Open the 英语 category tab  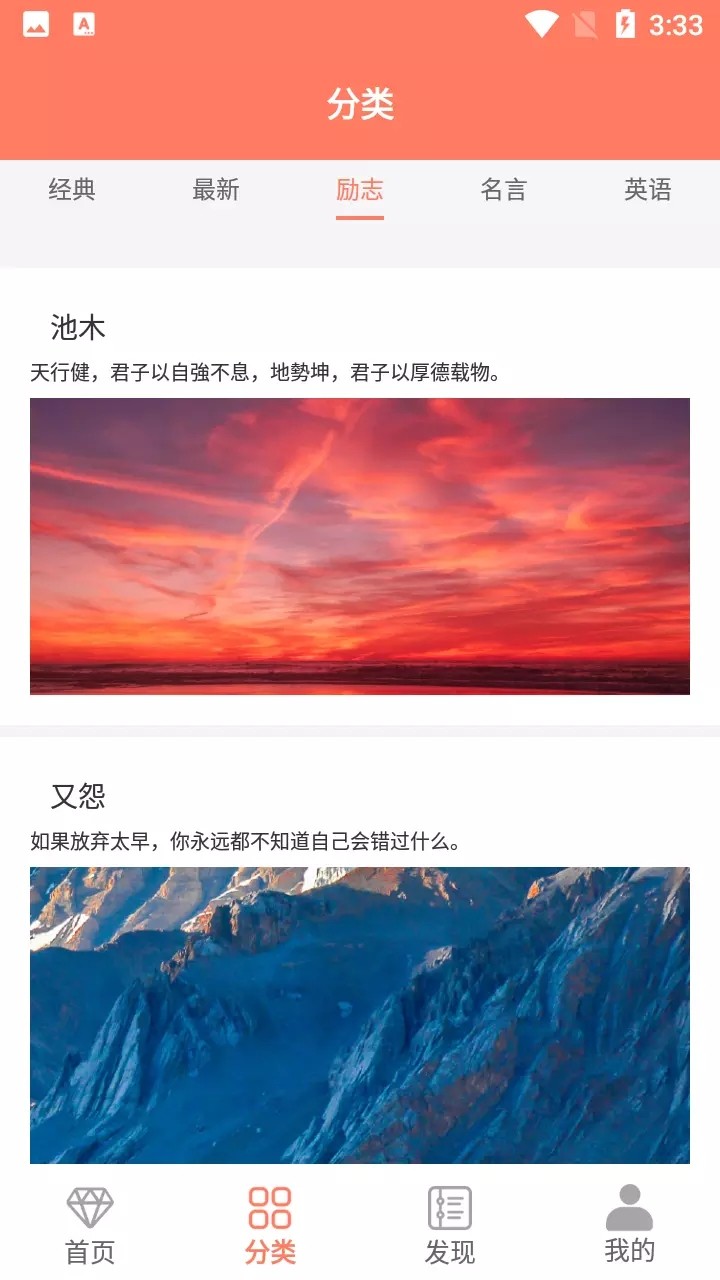pos(648,190)
